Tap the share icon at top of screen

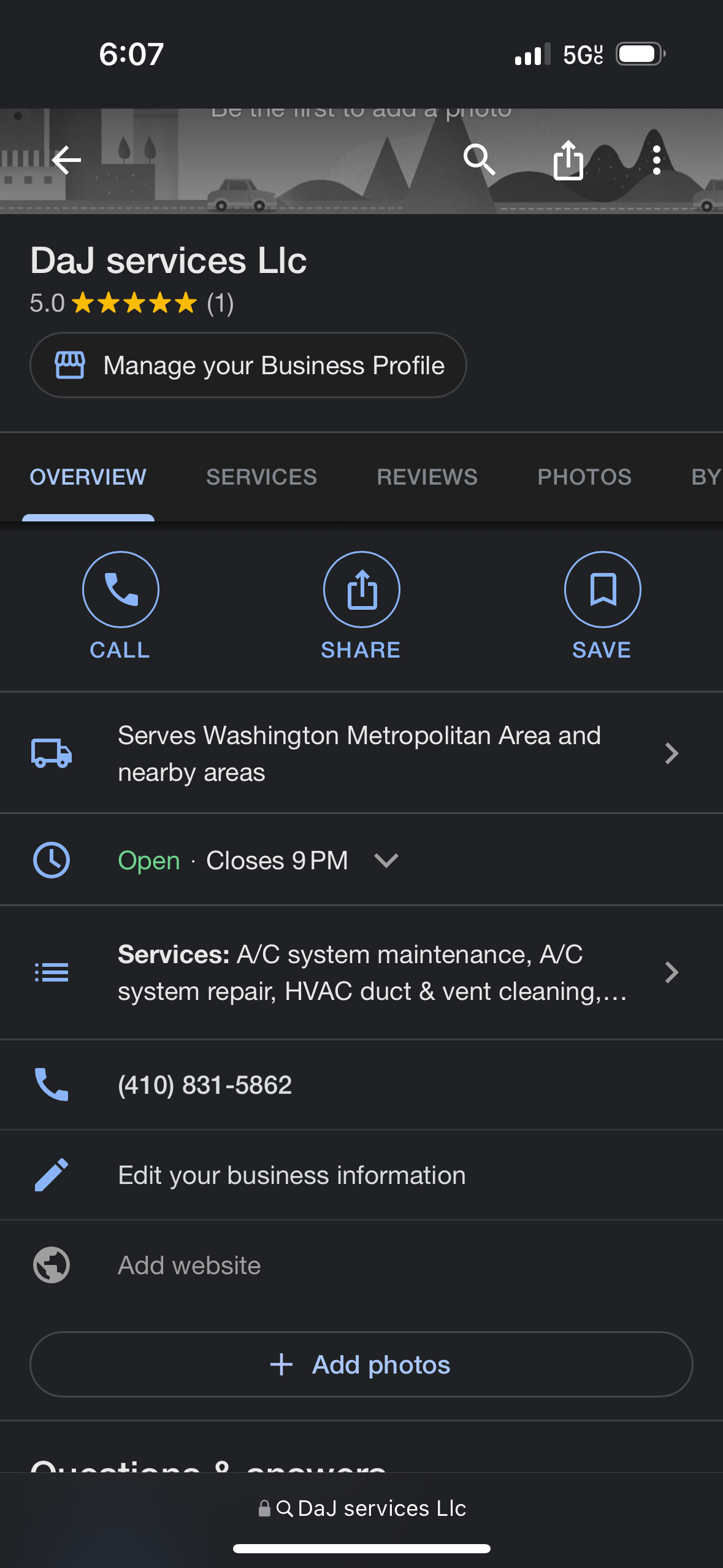[567, 160]
